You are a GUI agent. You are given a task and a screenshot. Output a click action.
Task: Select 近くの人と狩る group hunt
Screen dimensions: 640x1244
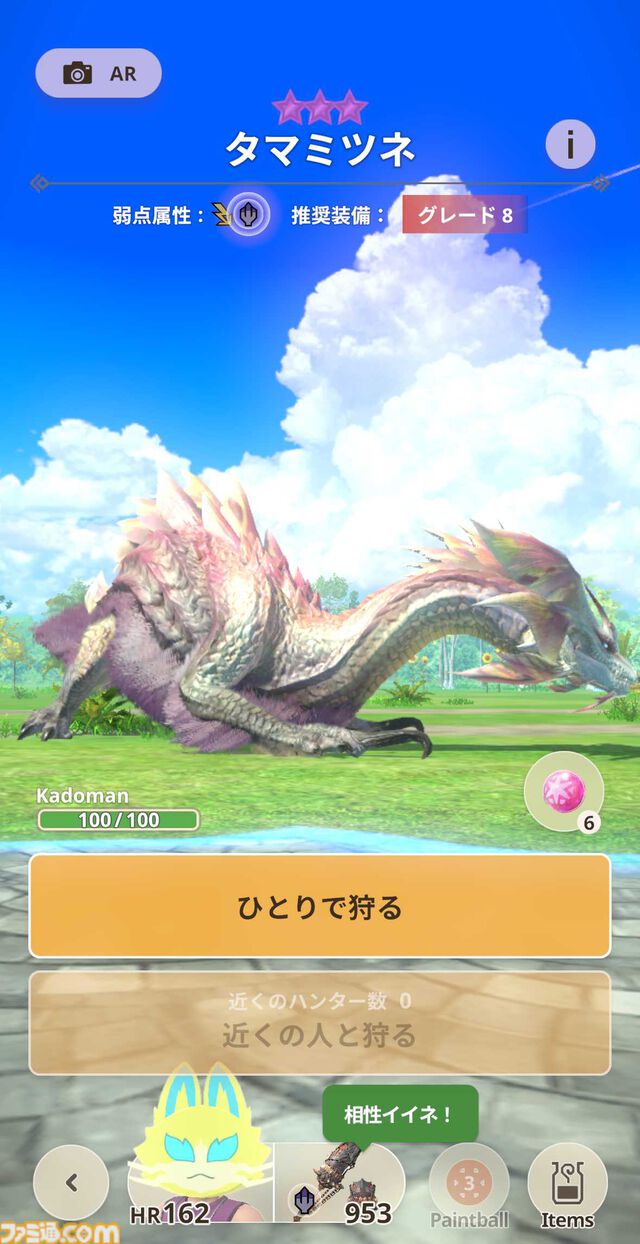[x=320, y=1022]
